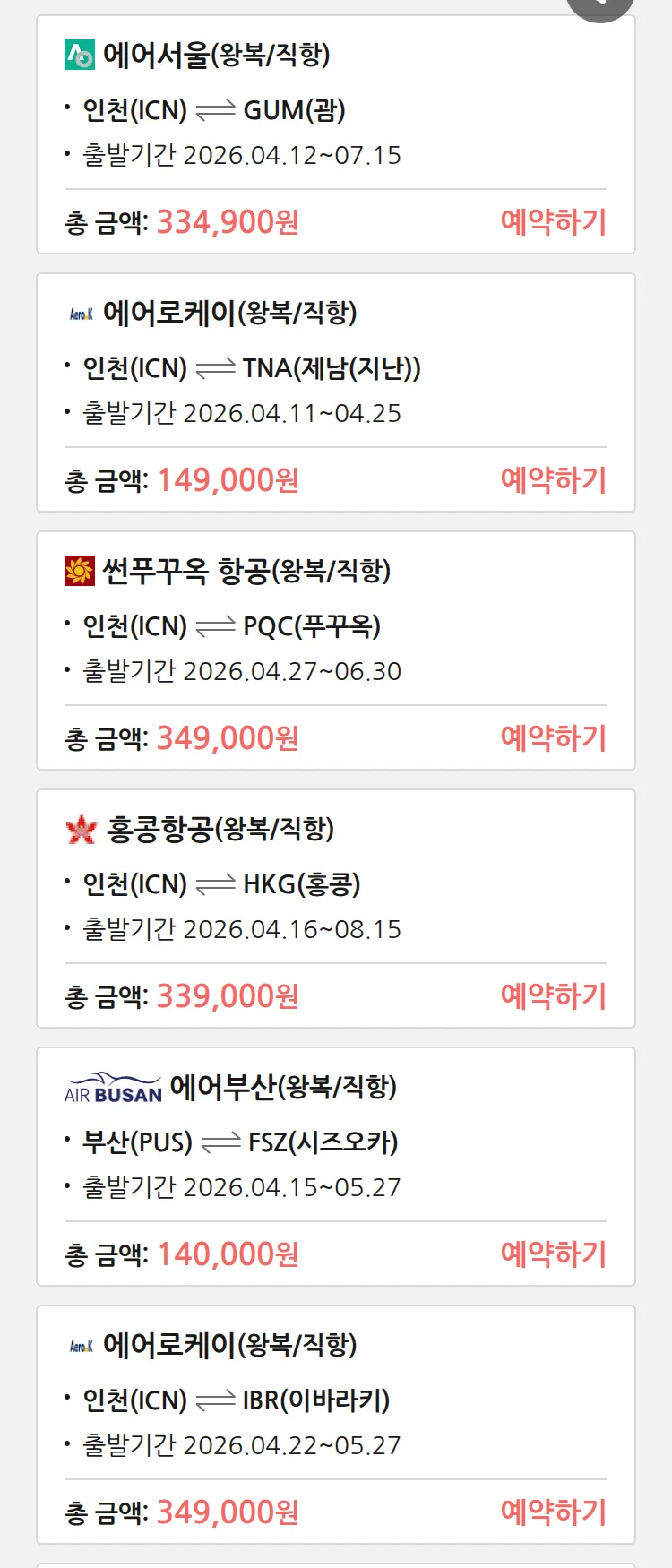Click 예약하기 on the Air Seoul Guam deal
Image resolution: width=672 pixels, height=1568 pixels.
[x=554, y=220]
